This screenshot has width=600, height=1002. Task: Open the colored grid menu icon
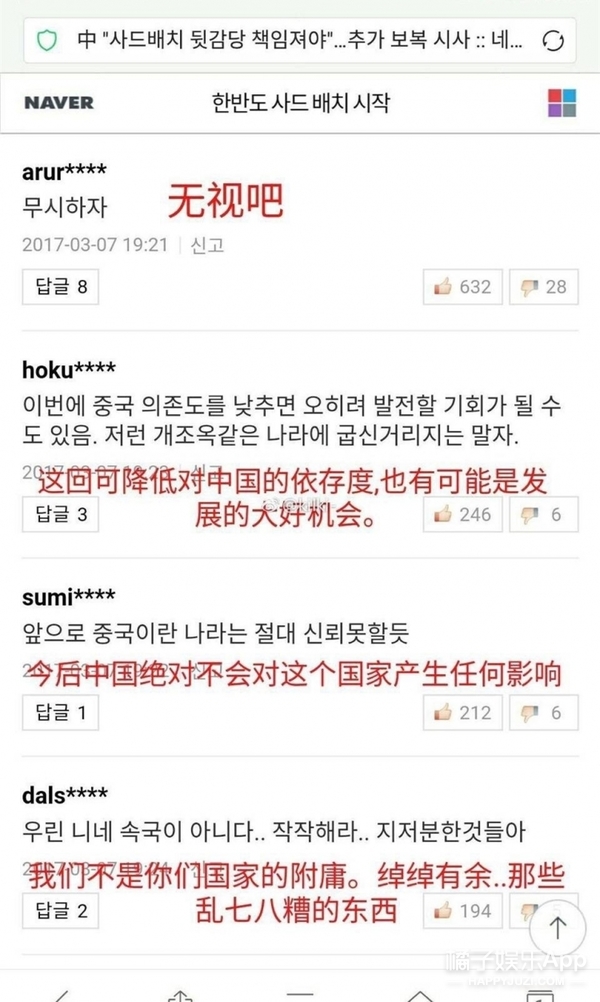coord(562,103)
